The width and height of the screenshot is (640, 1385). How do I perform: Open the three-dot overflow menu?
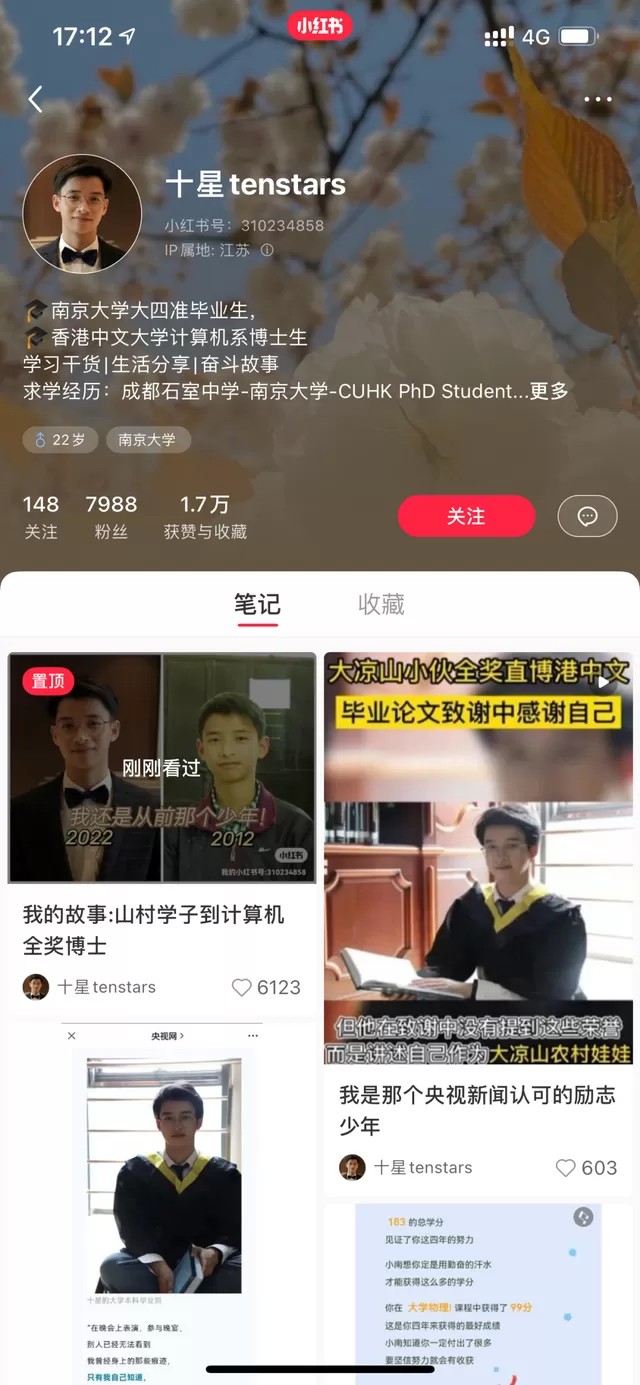(597, 99)
